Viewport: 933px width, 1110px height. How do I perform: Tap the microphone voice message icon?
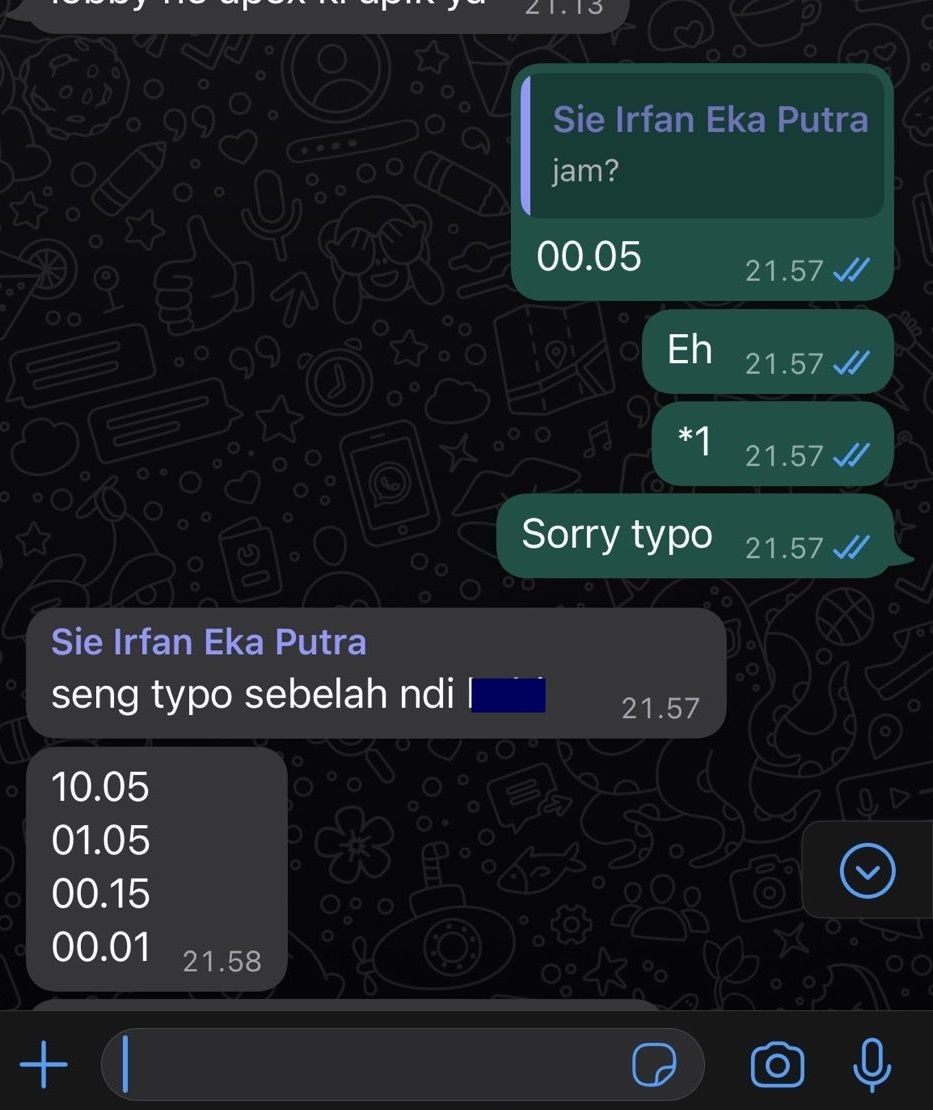click(872, 1064)
